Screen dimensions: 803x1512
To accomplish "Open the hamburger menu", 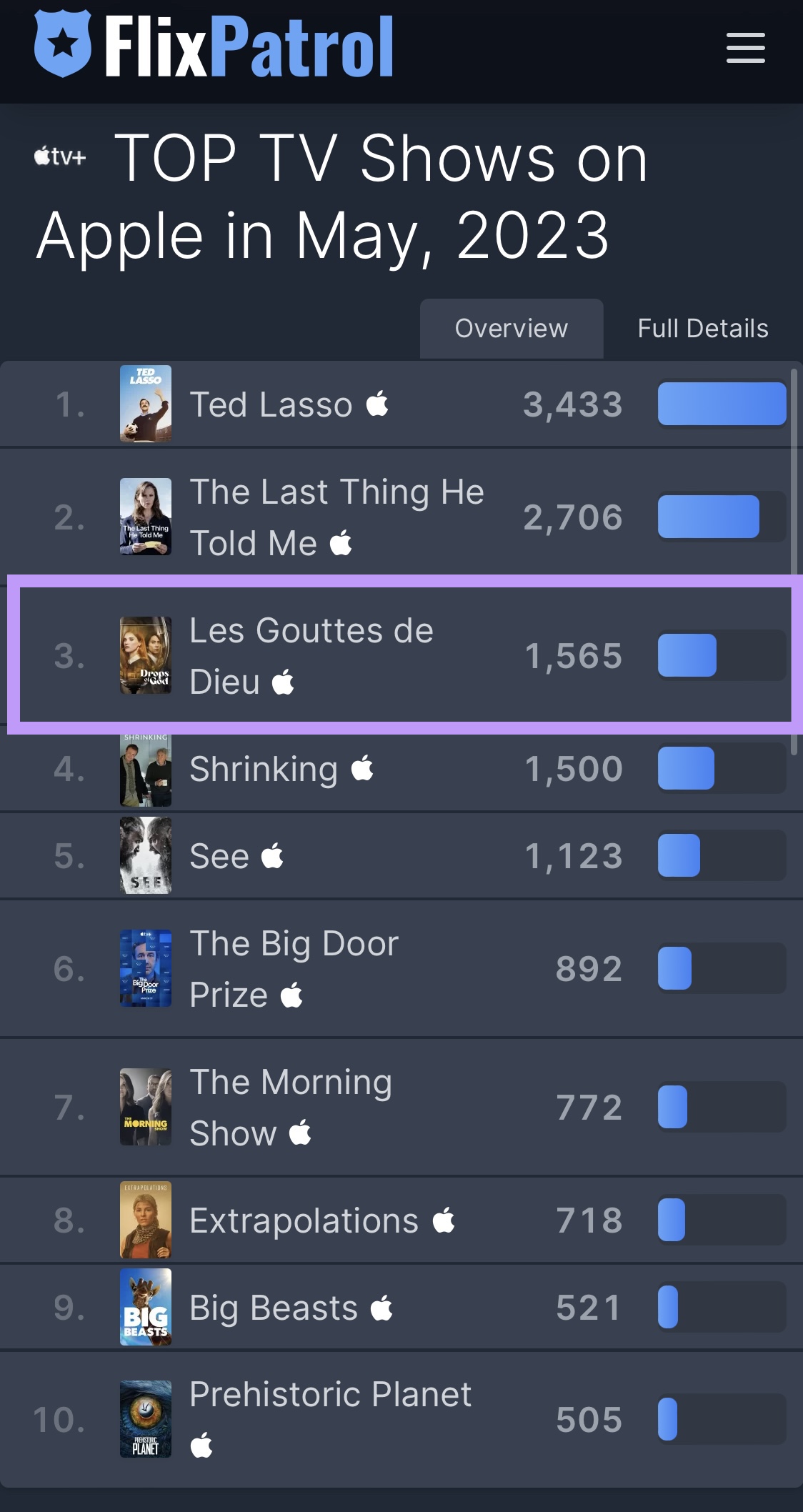I will (x=745, y=48).
